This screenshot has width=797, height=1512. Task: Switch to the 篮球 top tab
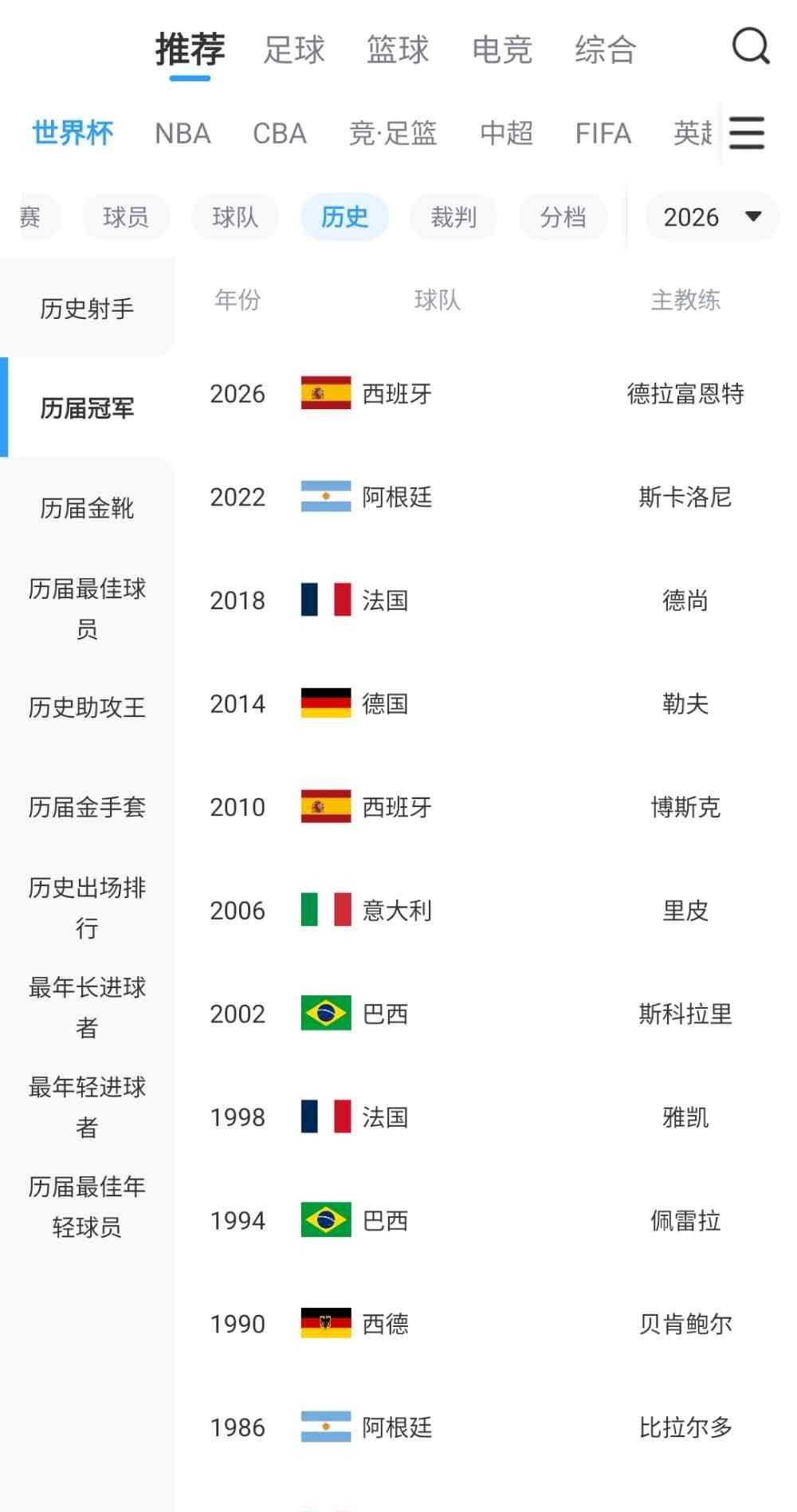398,49
